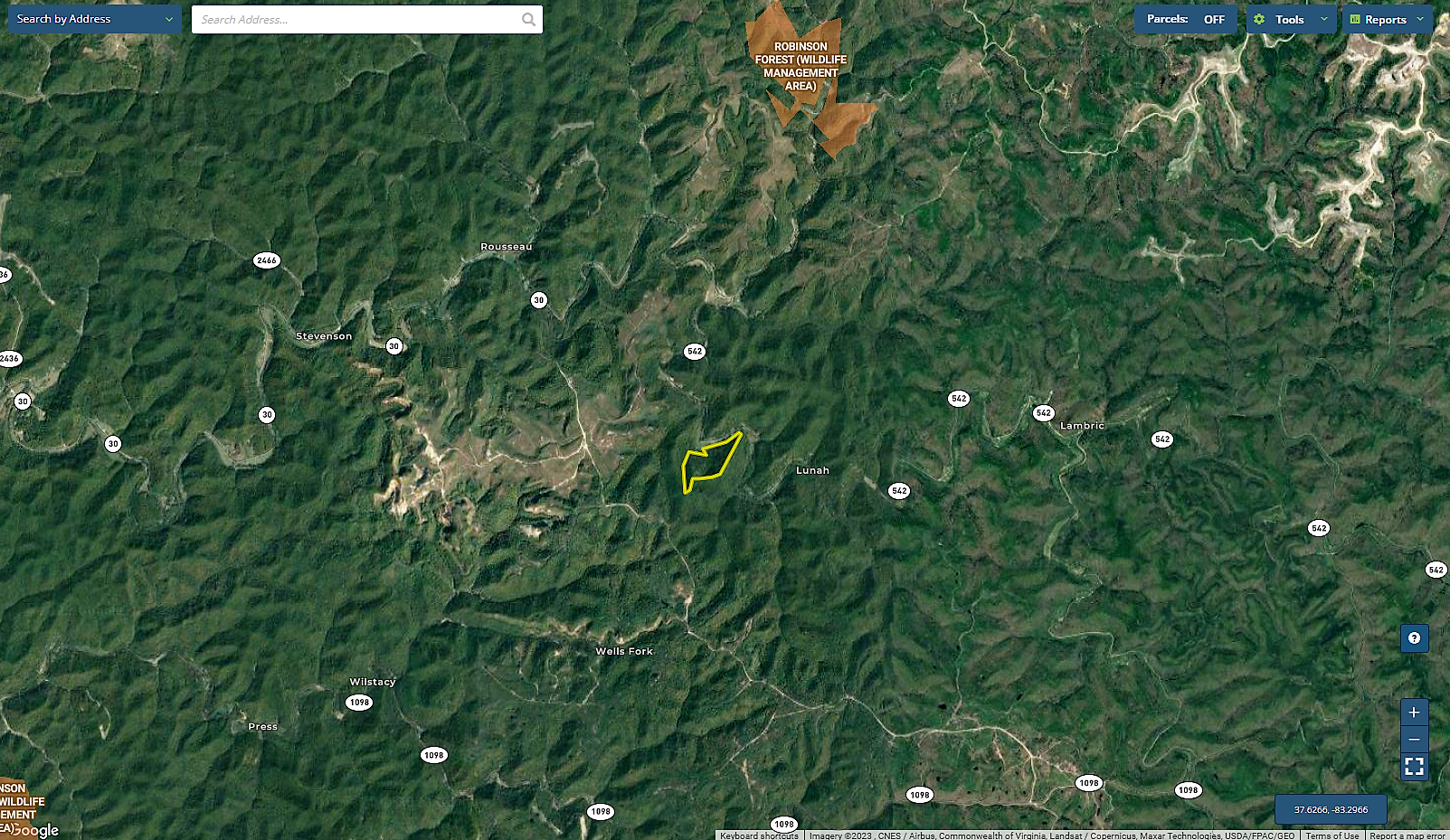Open the help question mark

coord(1414,637)
